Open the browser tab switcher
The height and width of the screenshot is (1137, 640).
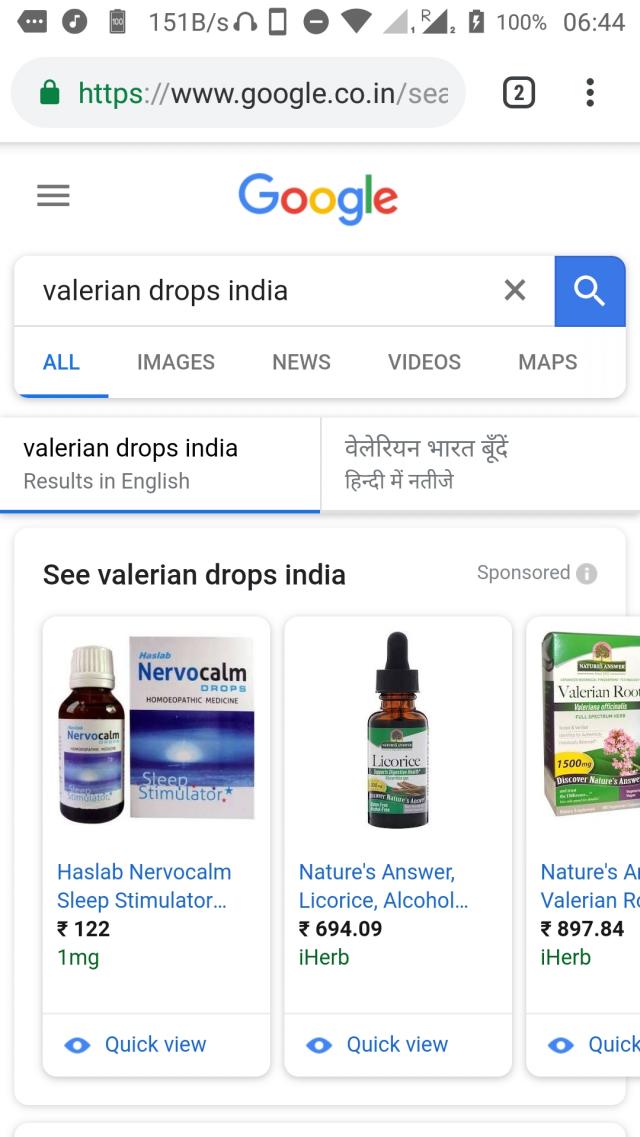click(518, 93)
